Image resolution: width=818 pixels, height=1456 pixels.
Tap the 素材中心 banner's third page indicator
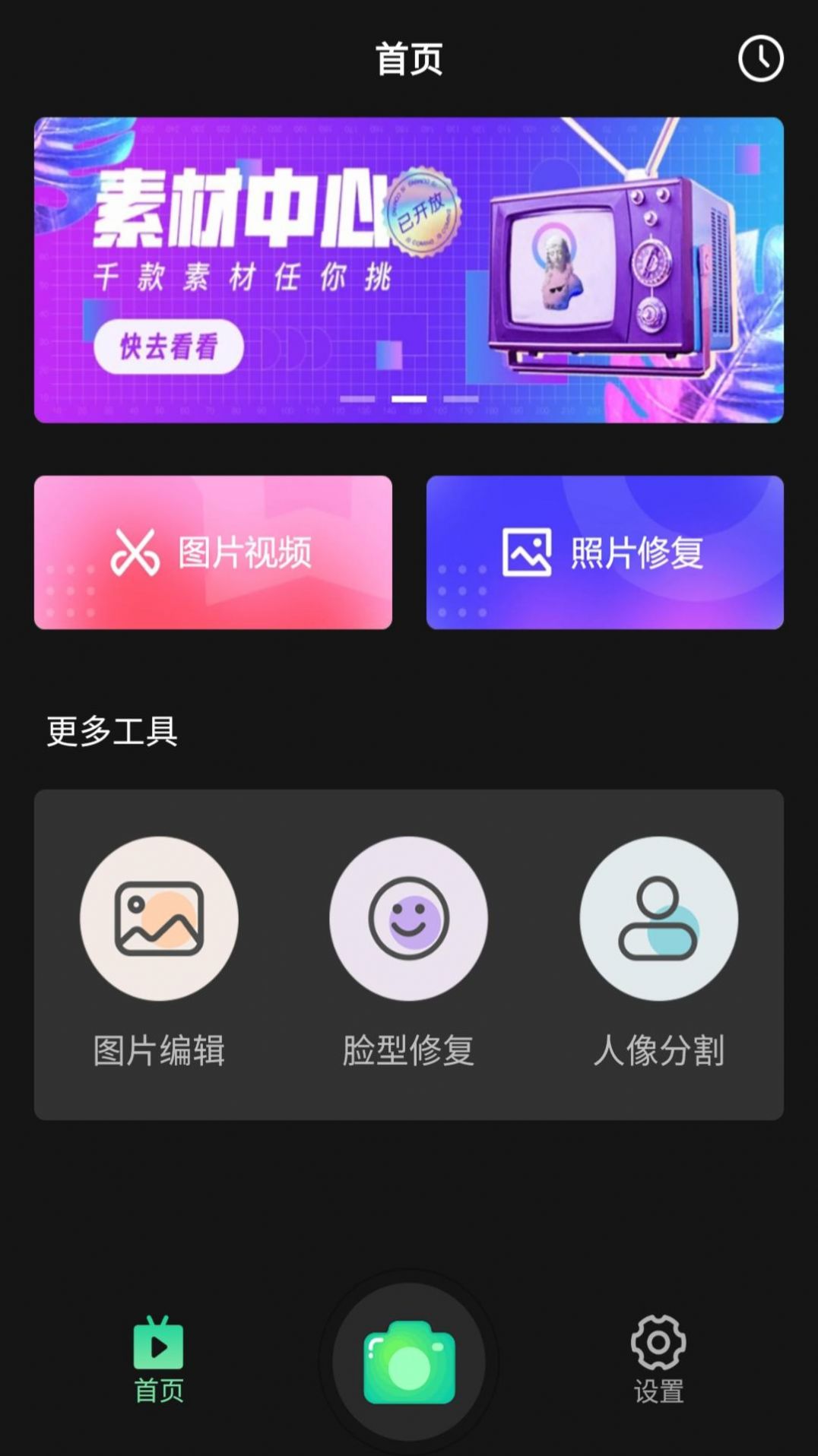[x=461, y=399]
